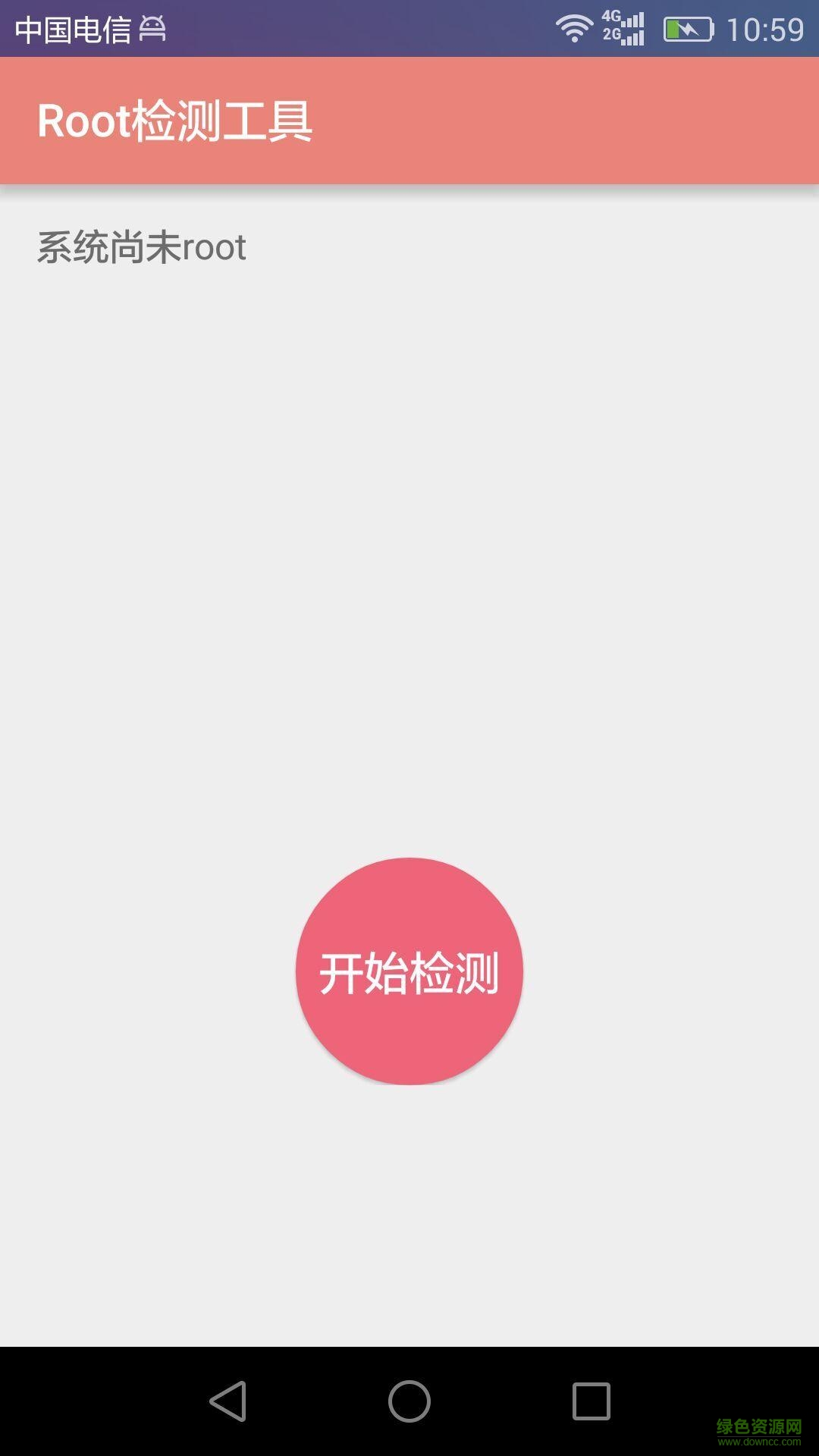819x1456 pixels.
Task: Tap the pink app title bar
Action: click(x=409, y=120)
